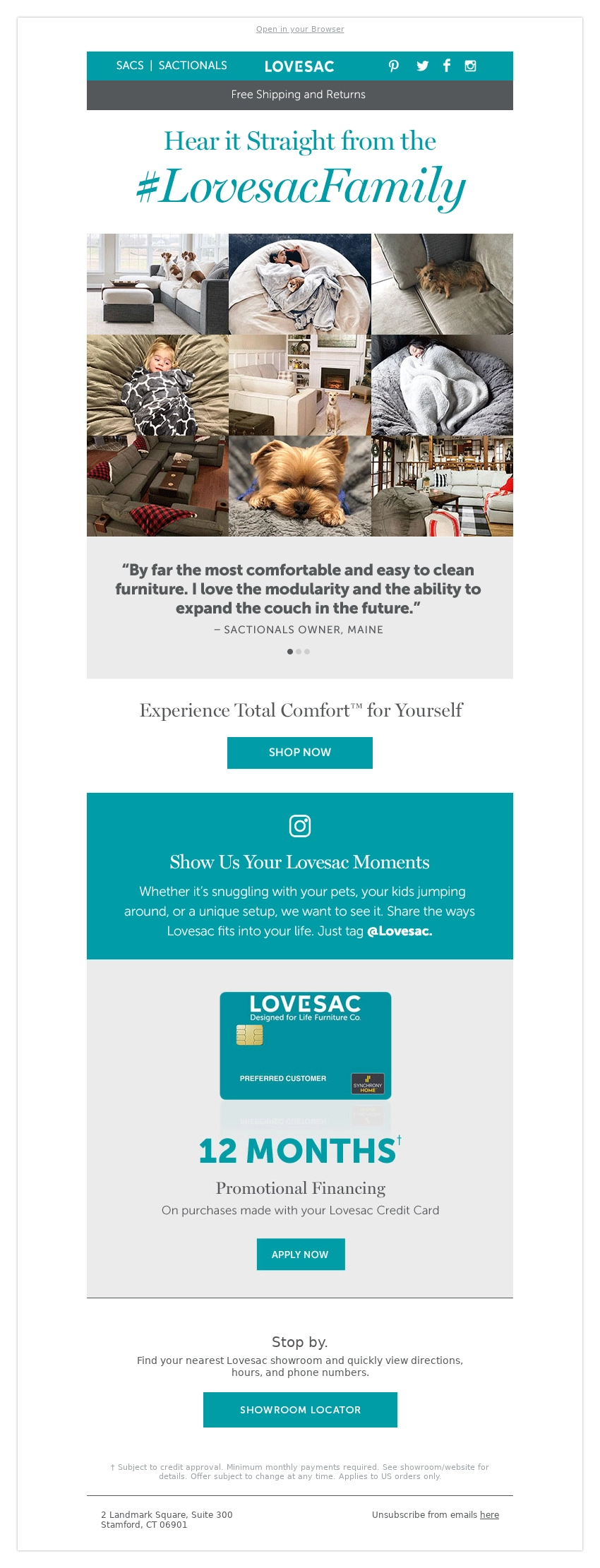Visit Lovesac's Twitter page

click(422, 66)
